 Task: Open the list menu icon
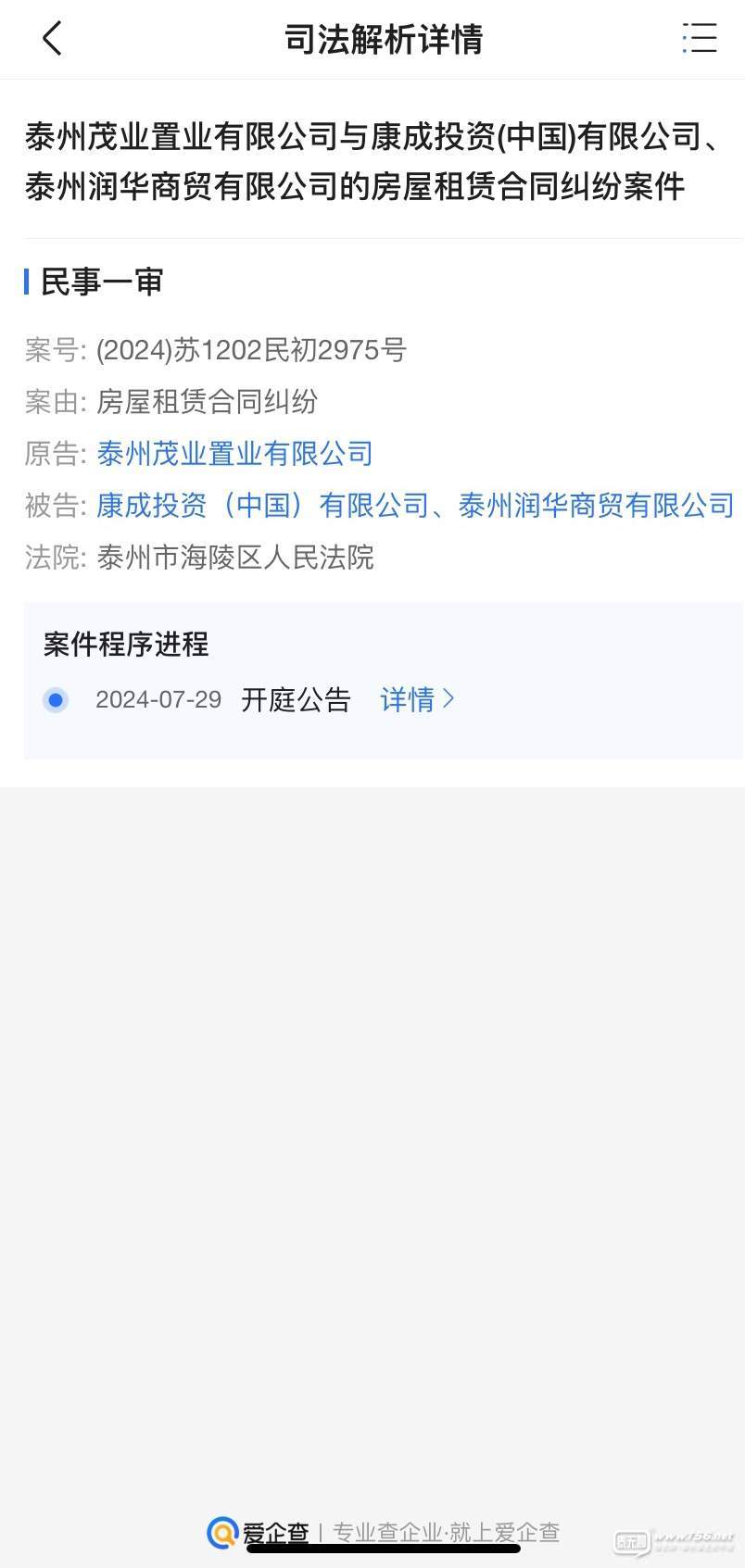tap(700, 39)
